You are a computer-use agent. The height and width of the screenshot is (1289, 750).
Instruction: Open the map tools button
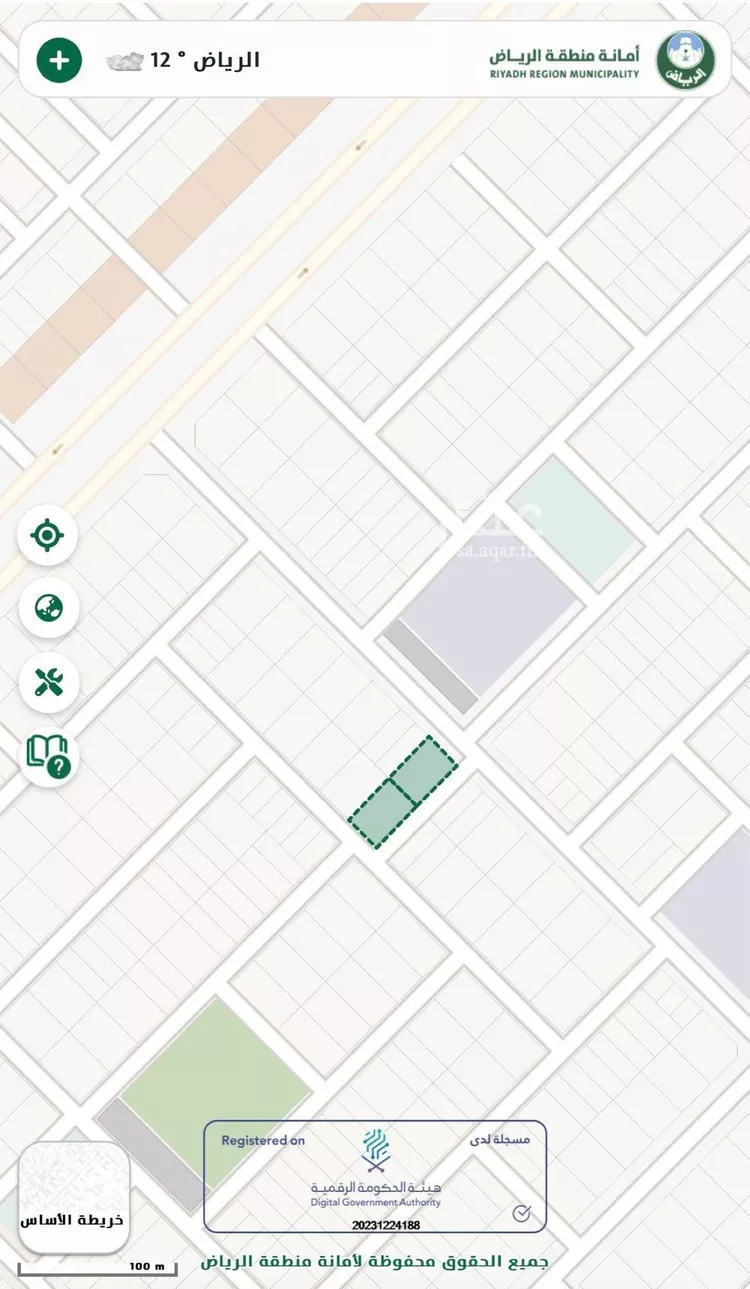point(48,683)
